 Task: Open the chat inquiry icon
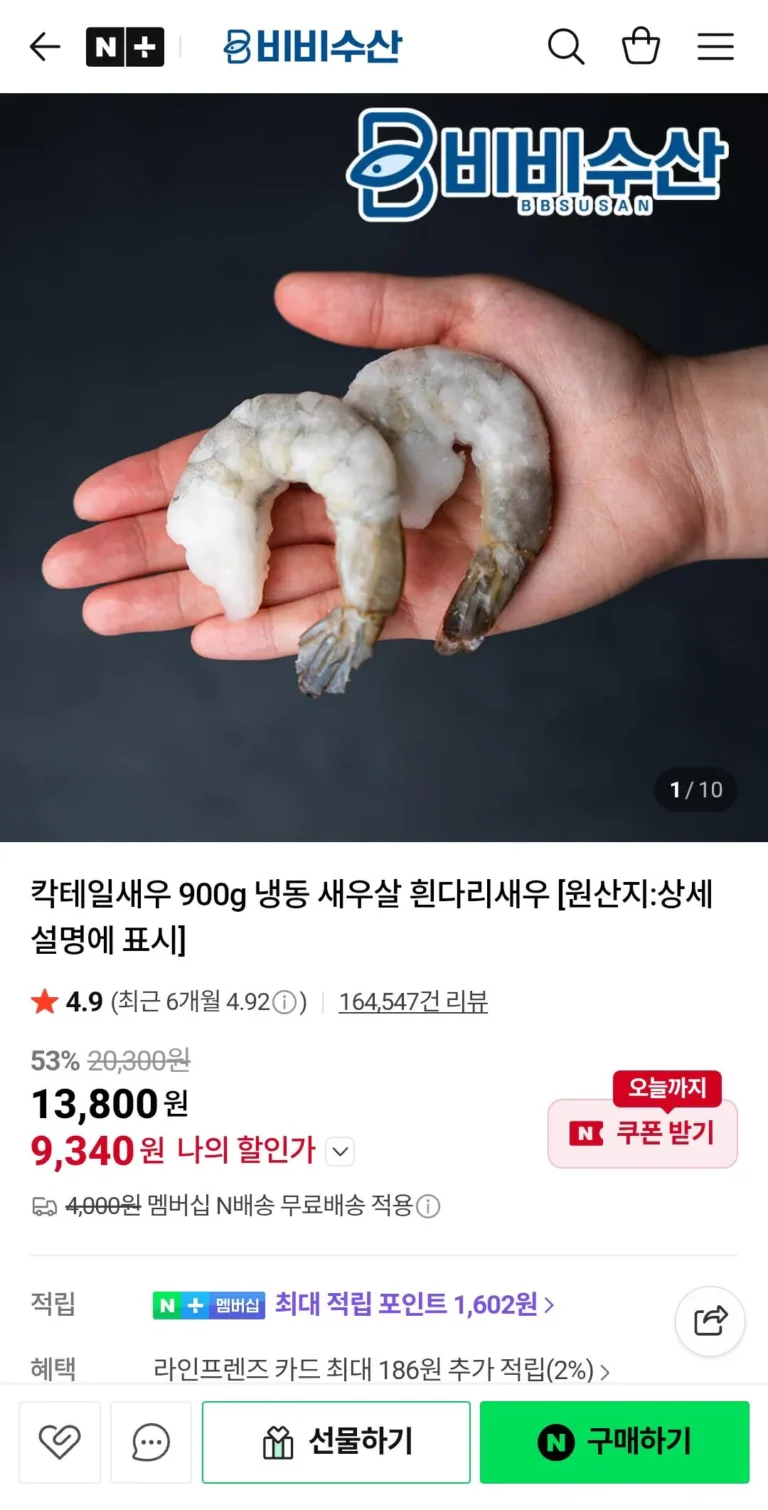click(x=151, y=1441)
